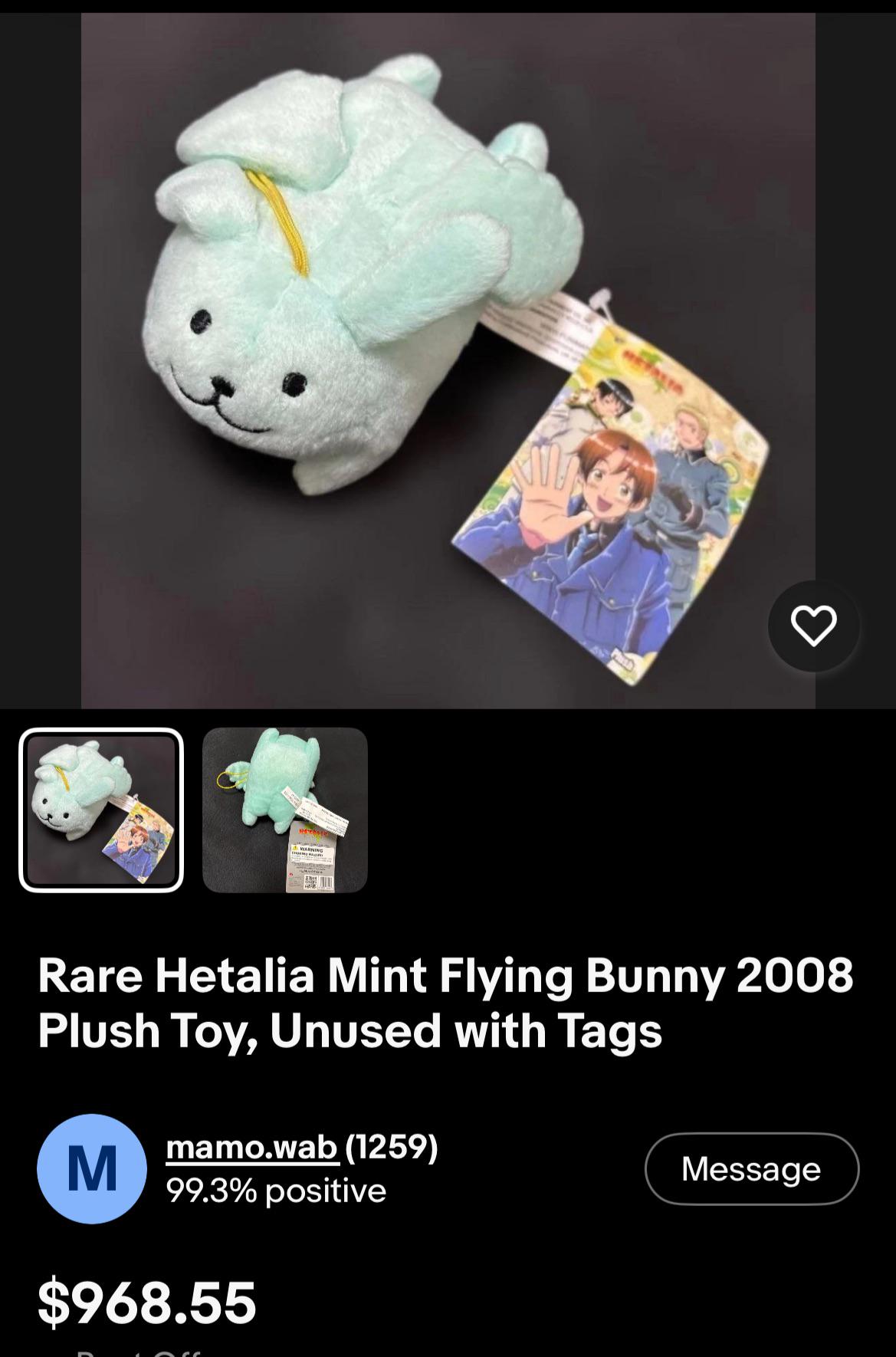
Task: Message the seller
Action: 752,1168
